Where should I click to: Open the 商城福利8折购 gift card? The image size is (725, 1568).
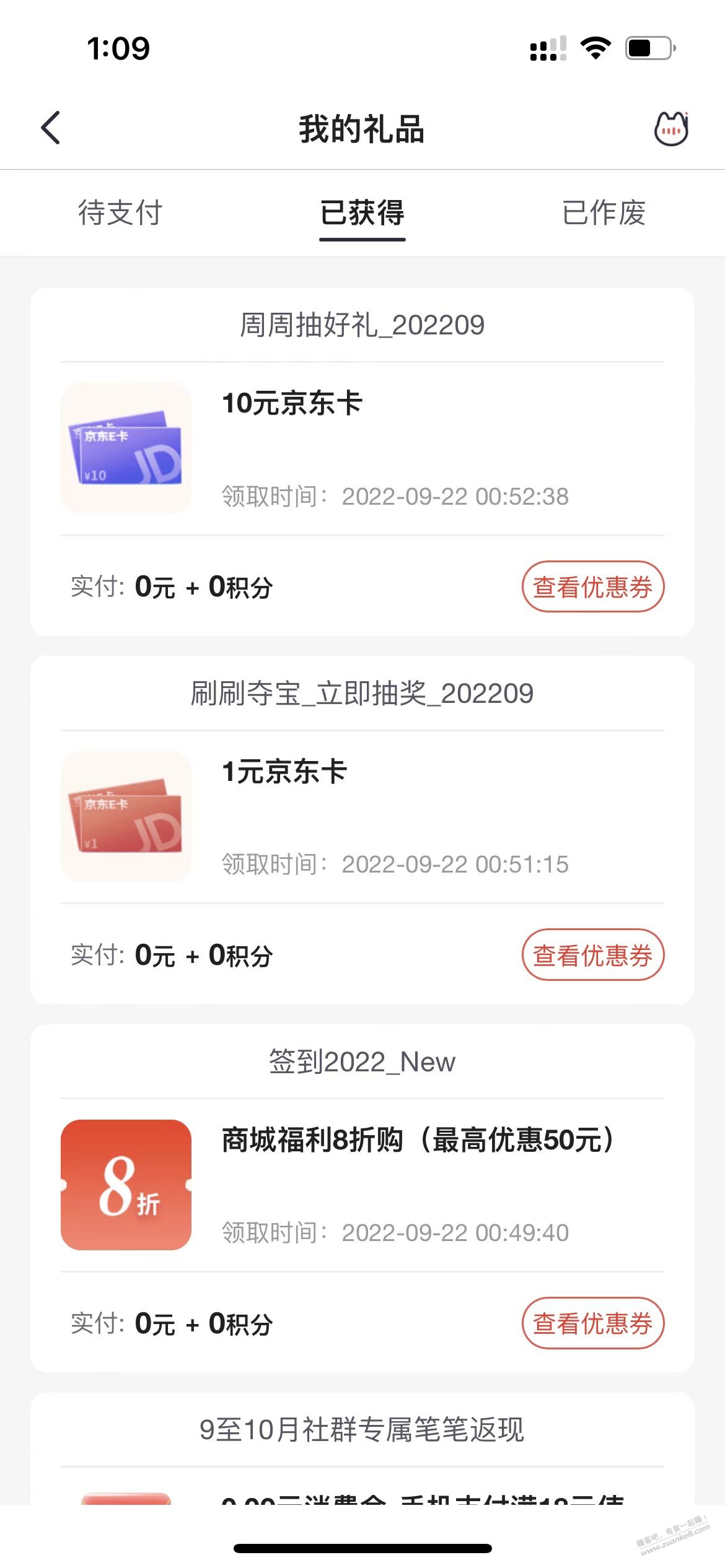click(418, 1140)
